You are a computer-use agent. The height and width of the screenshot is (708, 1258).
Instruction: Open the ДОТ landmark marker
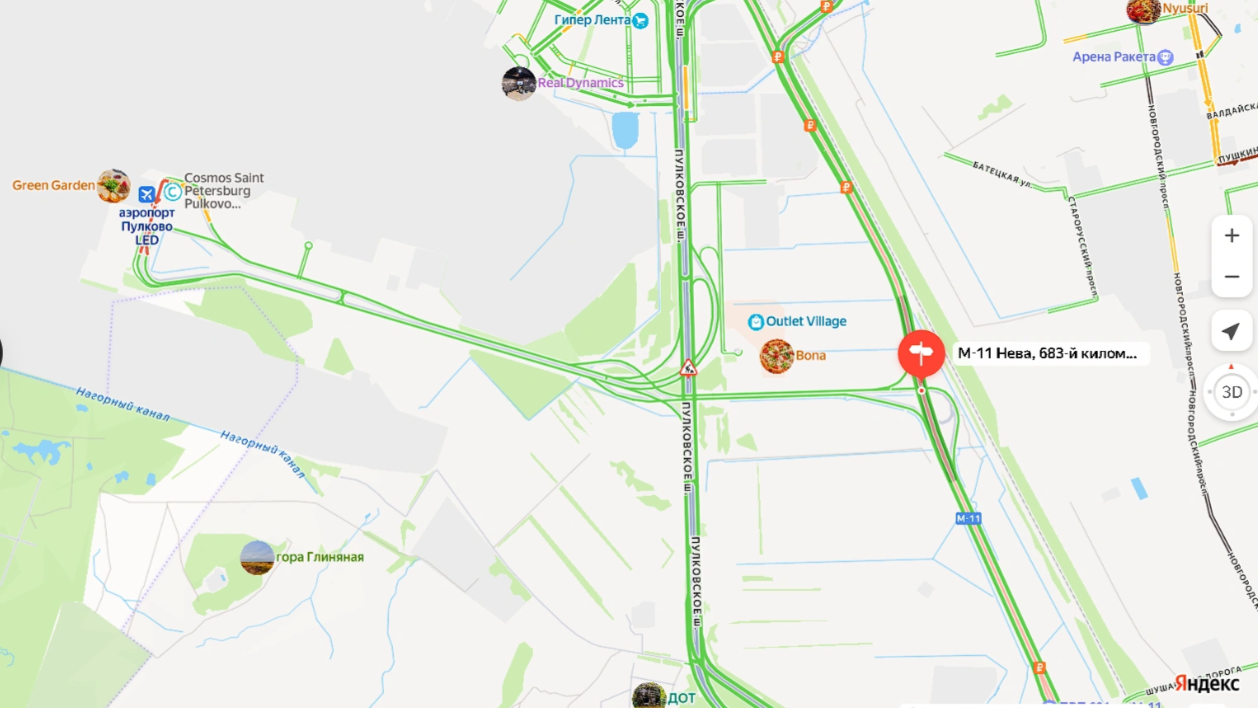[649, 696]
